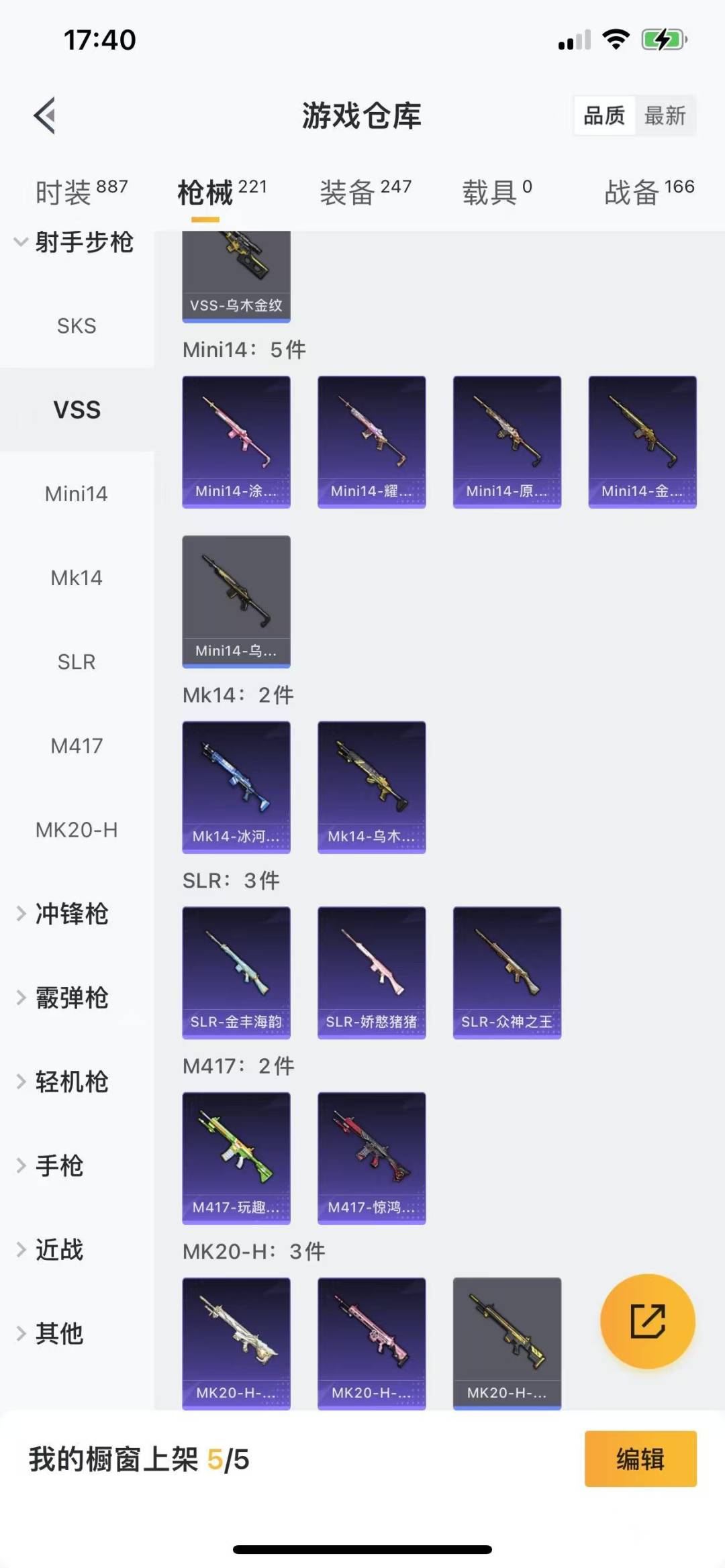View the Mk14-冰河 skin

pos(236,786)
